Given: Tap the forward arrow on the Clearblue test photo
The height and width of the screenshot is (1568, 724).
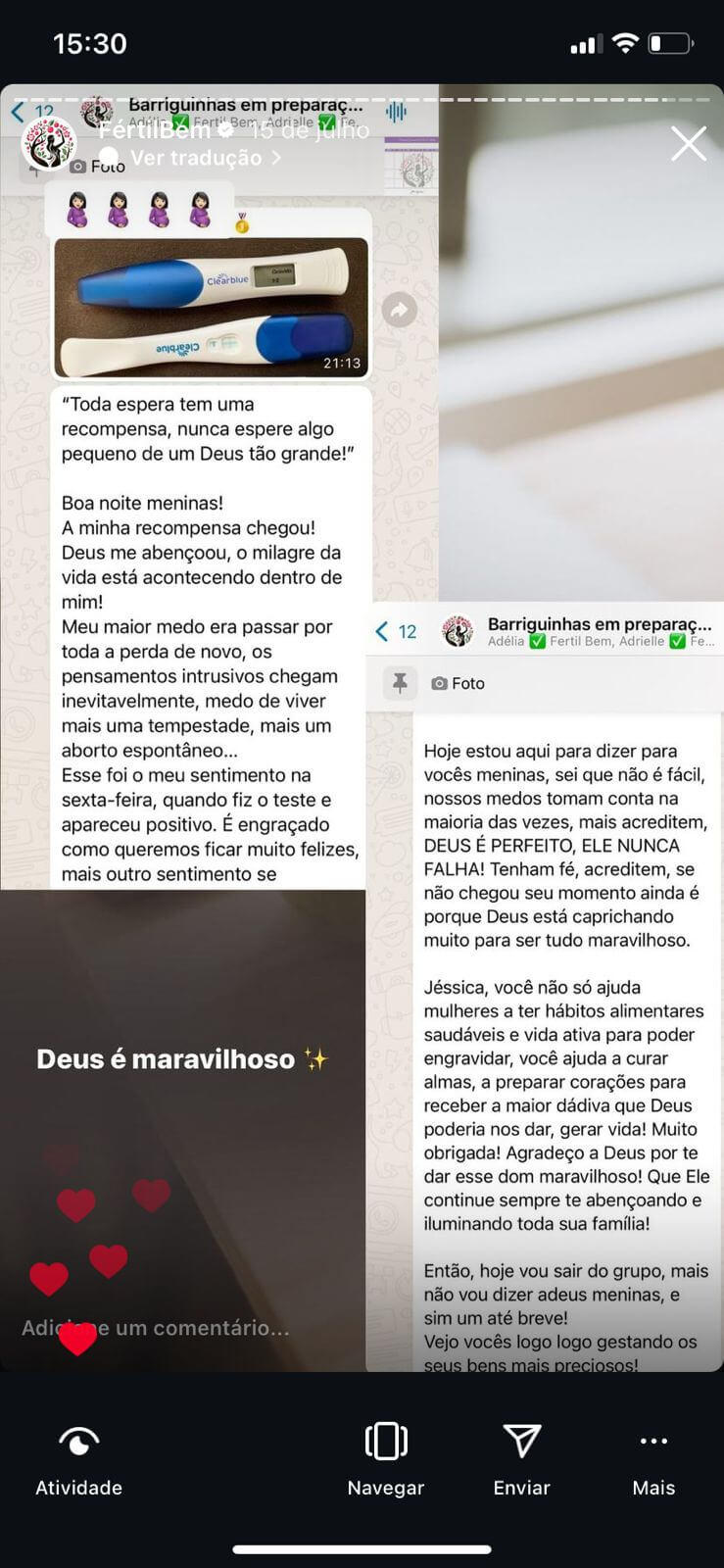Looking at the screenshot, I should pos(398,309).
